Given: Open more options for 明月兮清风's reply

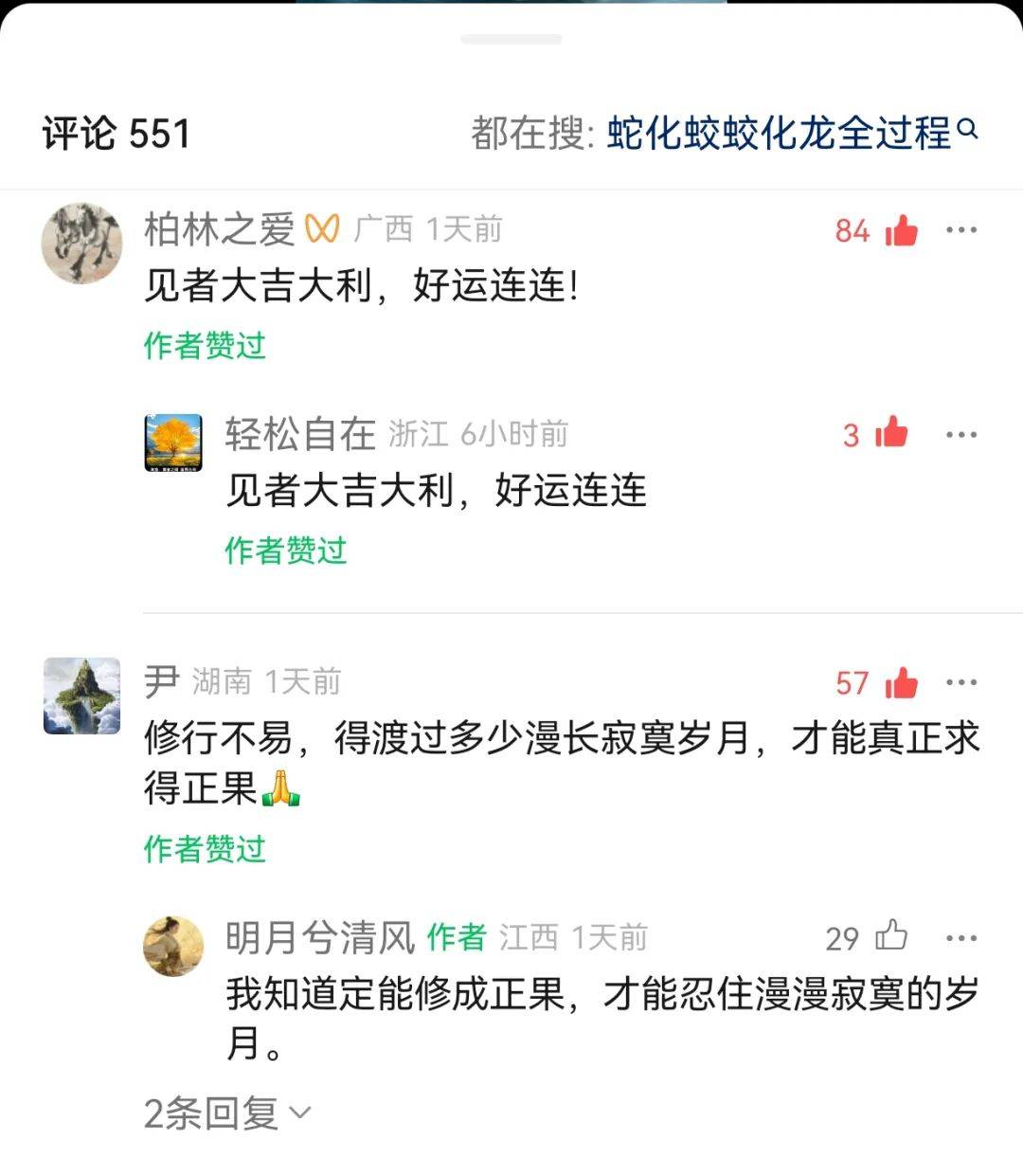Looking at the screenshot, I should pyautogui.click(x=961, y=938).
